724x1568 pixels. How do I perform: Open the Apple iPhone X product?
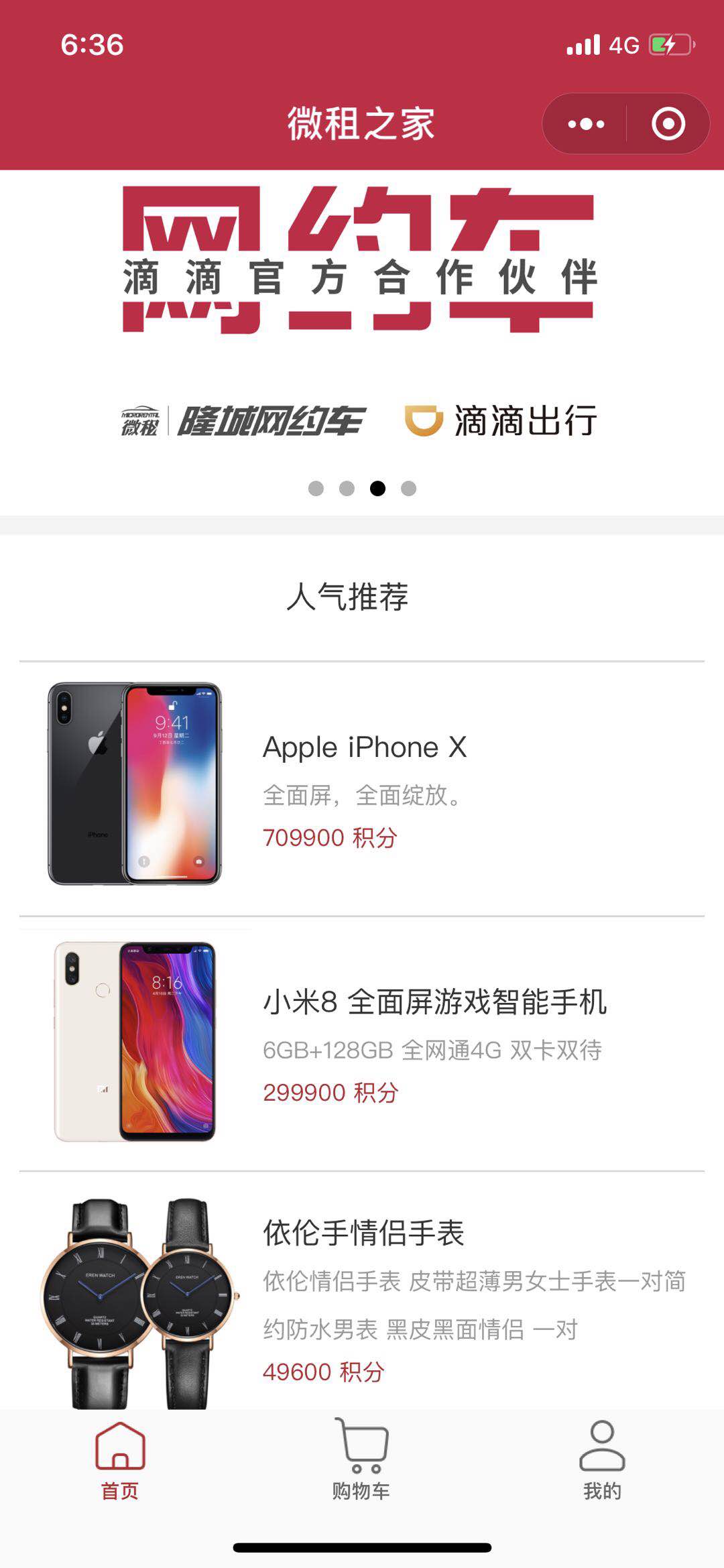pos(362,789)
